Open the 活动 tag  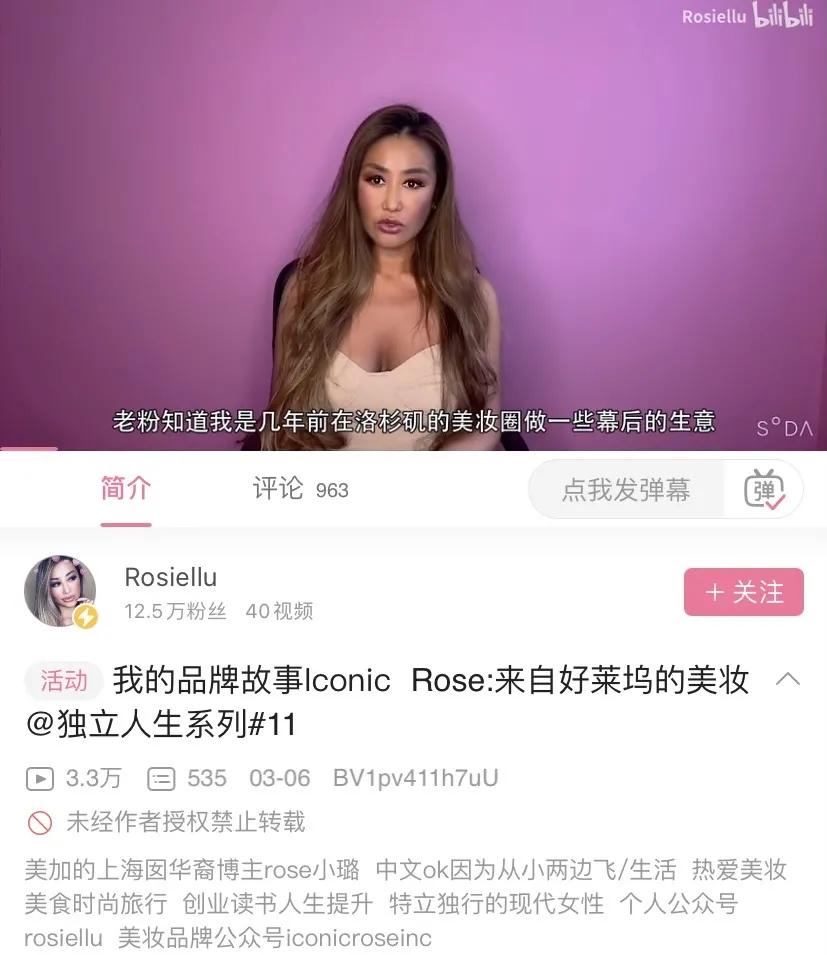[x=64, y=681]
